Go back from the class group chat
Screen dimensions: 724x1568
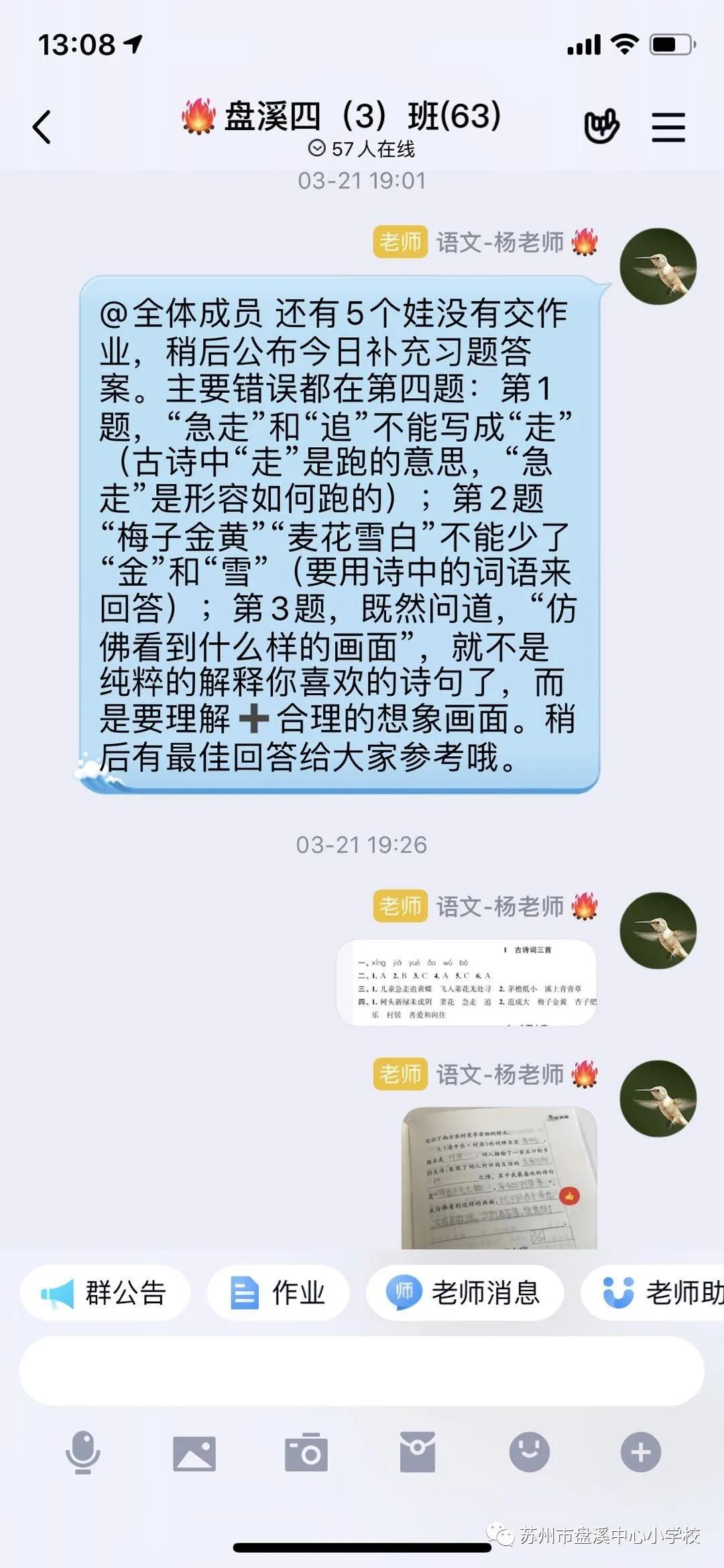tap(42, 127)
